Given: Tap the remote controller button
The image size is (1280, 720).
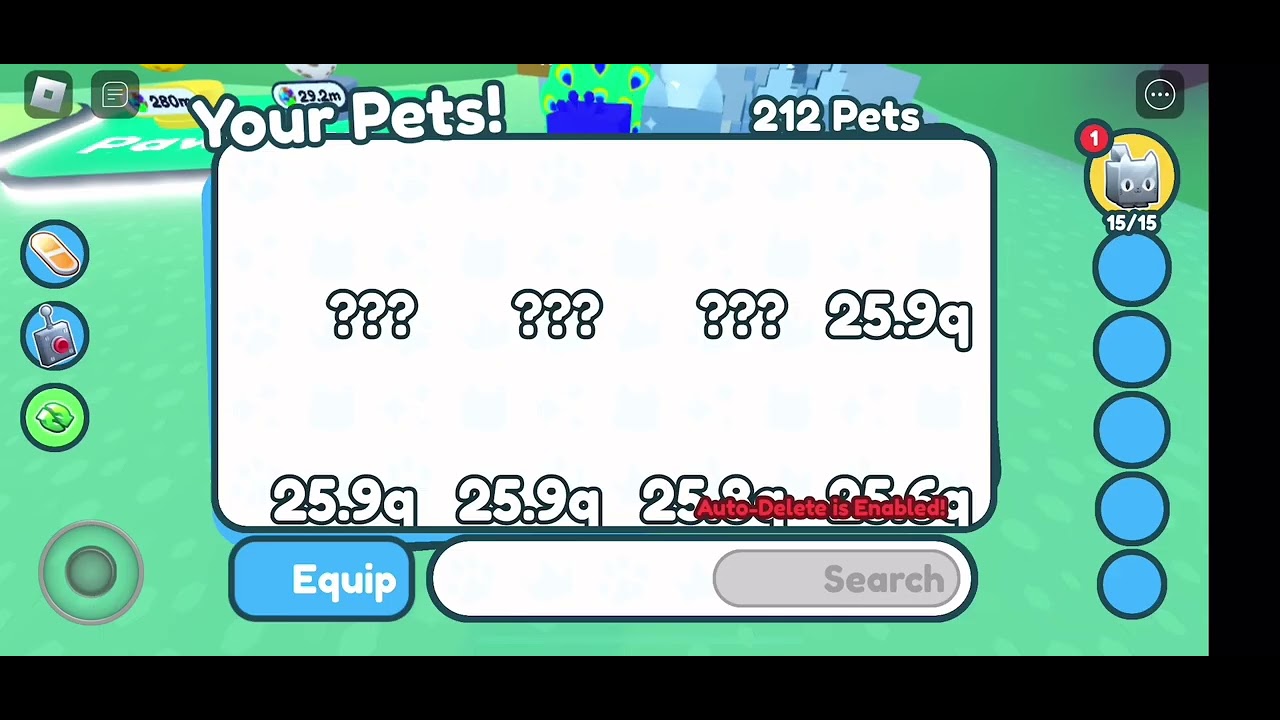Looking at the screenshot, I should coord(55,336).
